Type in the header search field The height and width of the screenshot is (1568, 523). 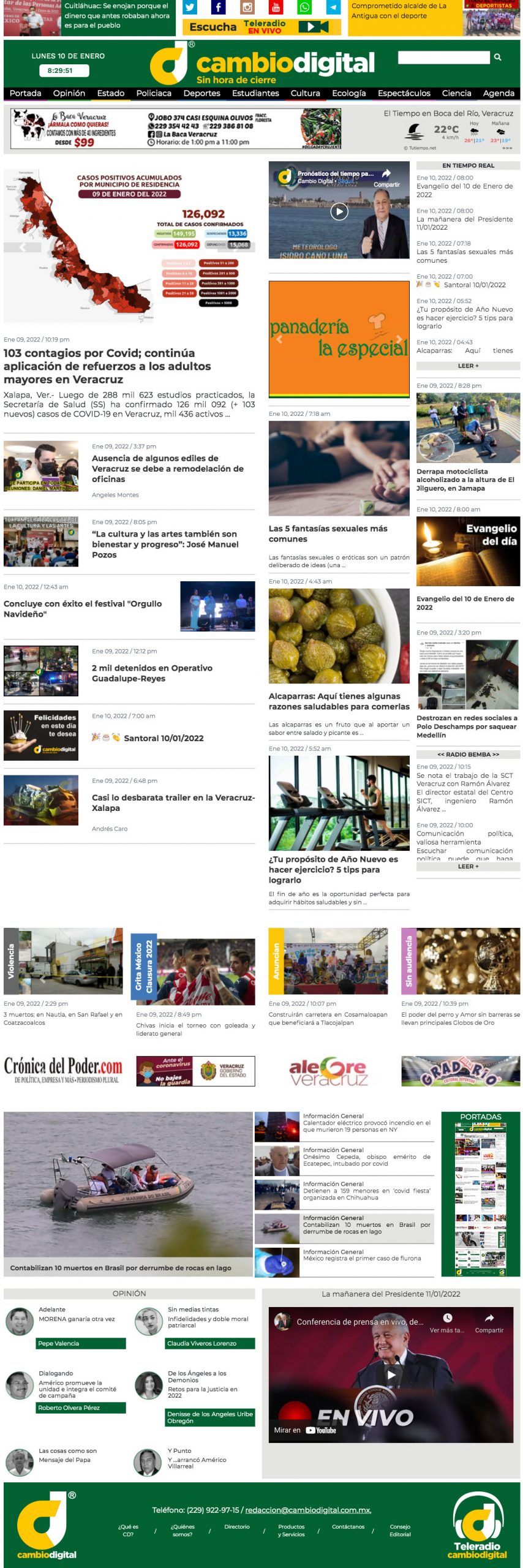pos(443,57)
